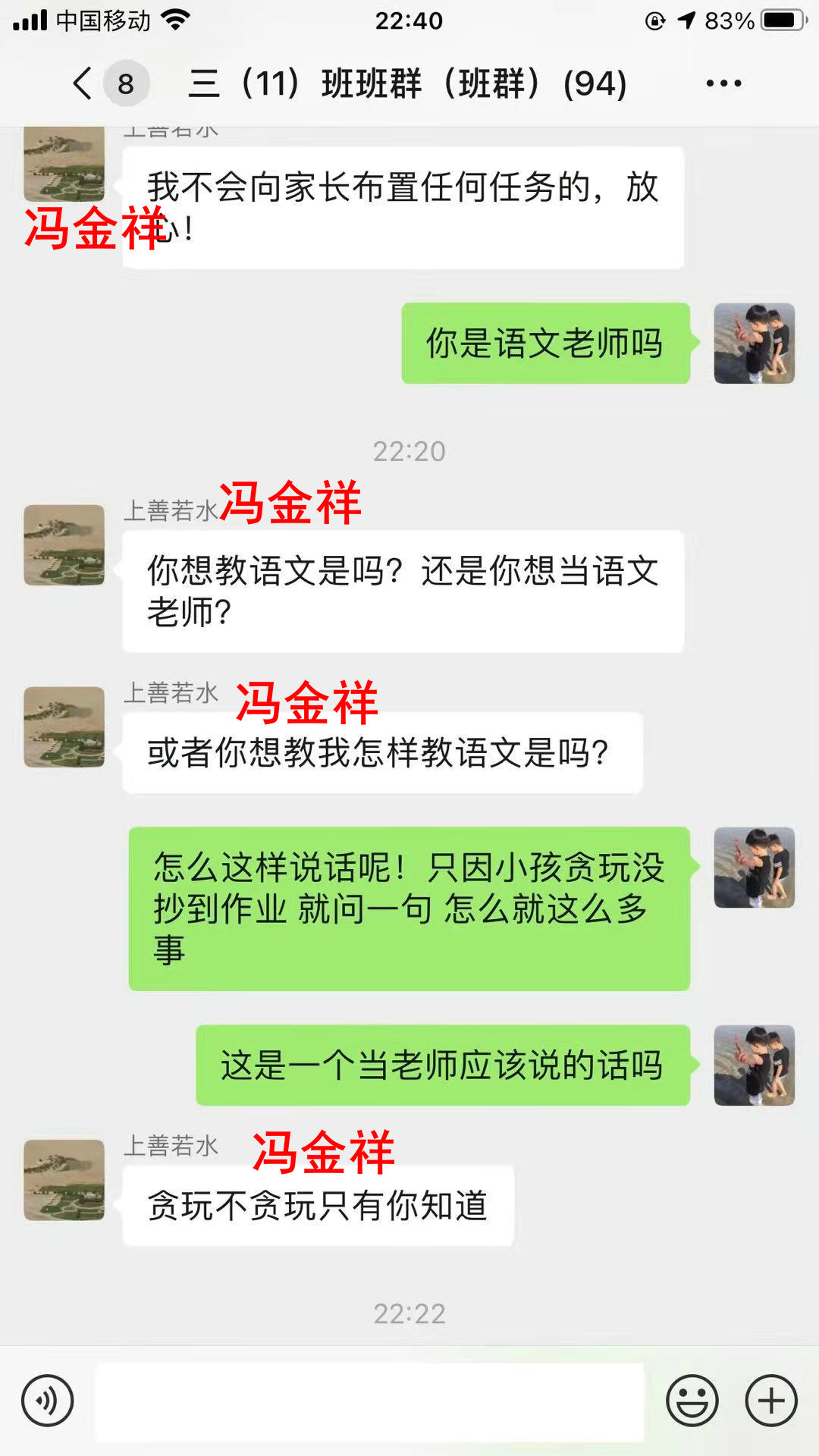Switch to voice message input
Image resolution: width=819 pixels, height=1456 pixels.
47,1400
